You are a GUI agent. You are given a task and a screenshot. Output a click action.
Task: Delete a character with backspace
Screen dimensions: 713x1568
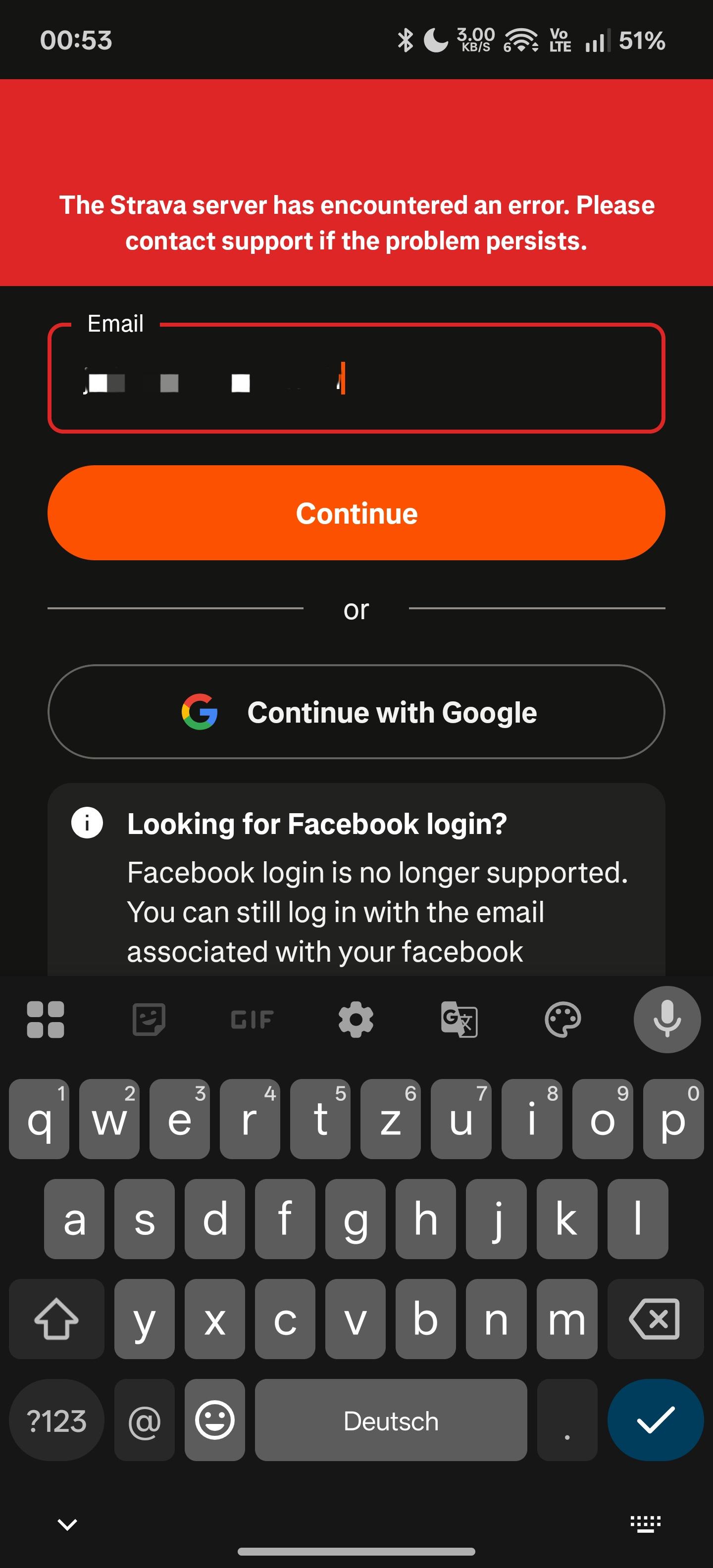pos(655,1319)
